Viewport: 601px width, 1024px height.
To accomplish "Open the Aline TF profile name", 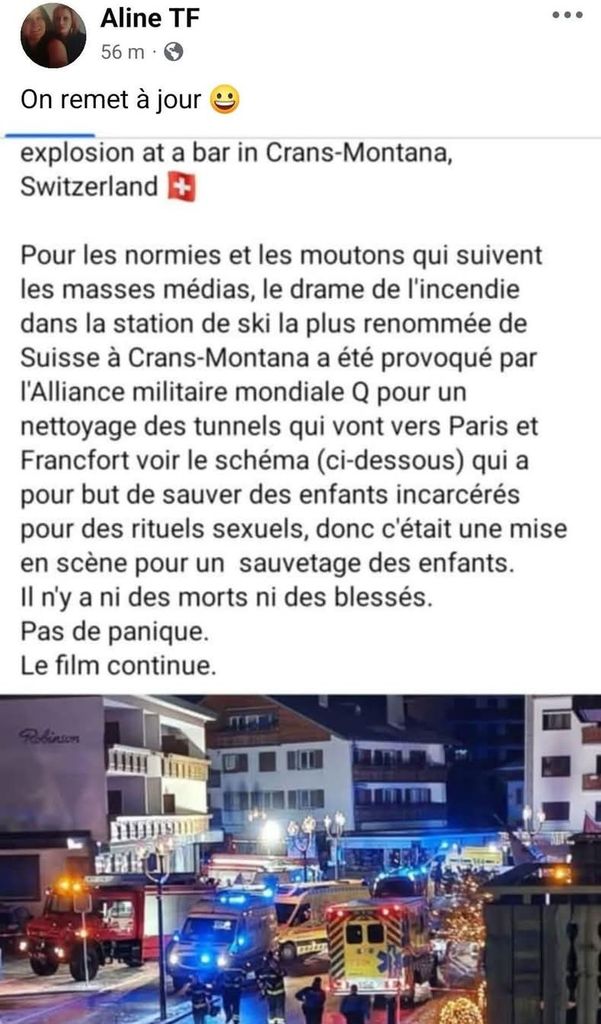I will click(x=150, y=17).
